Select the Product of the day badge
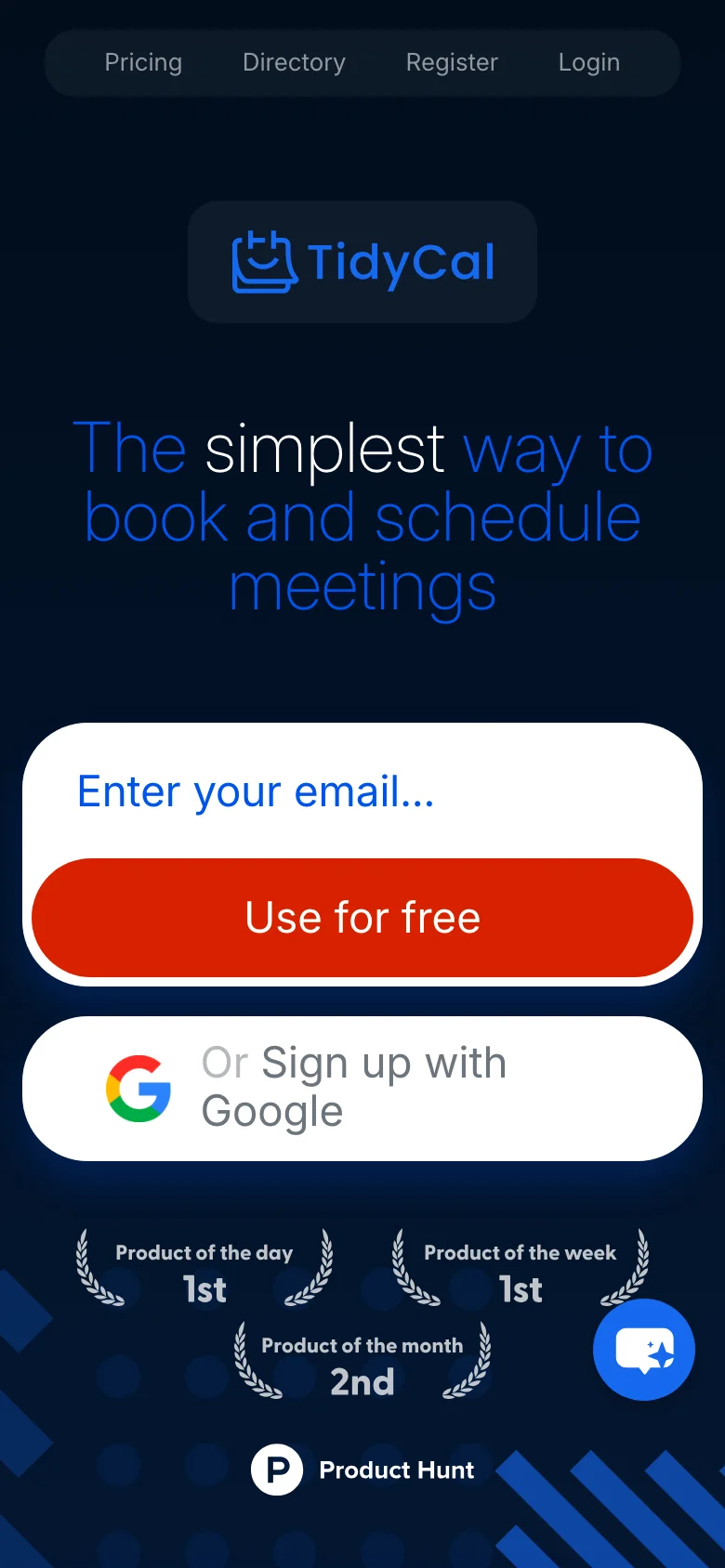Image resolution: width=725 pixels, height=1568 pixels. (x=203, y=1270)
